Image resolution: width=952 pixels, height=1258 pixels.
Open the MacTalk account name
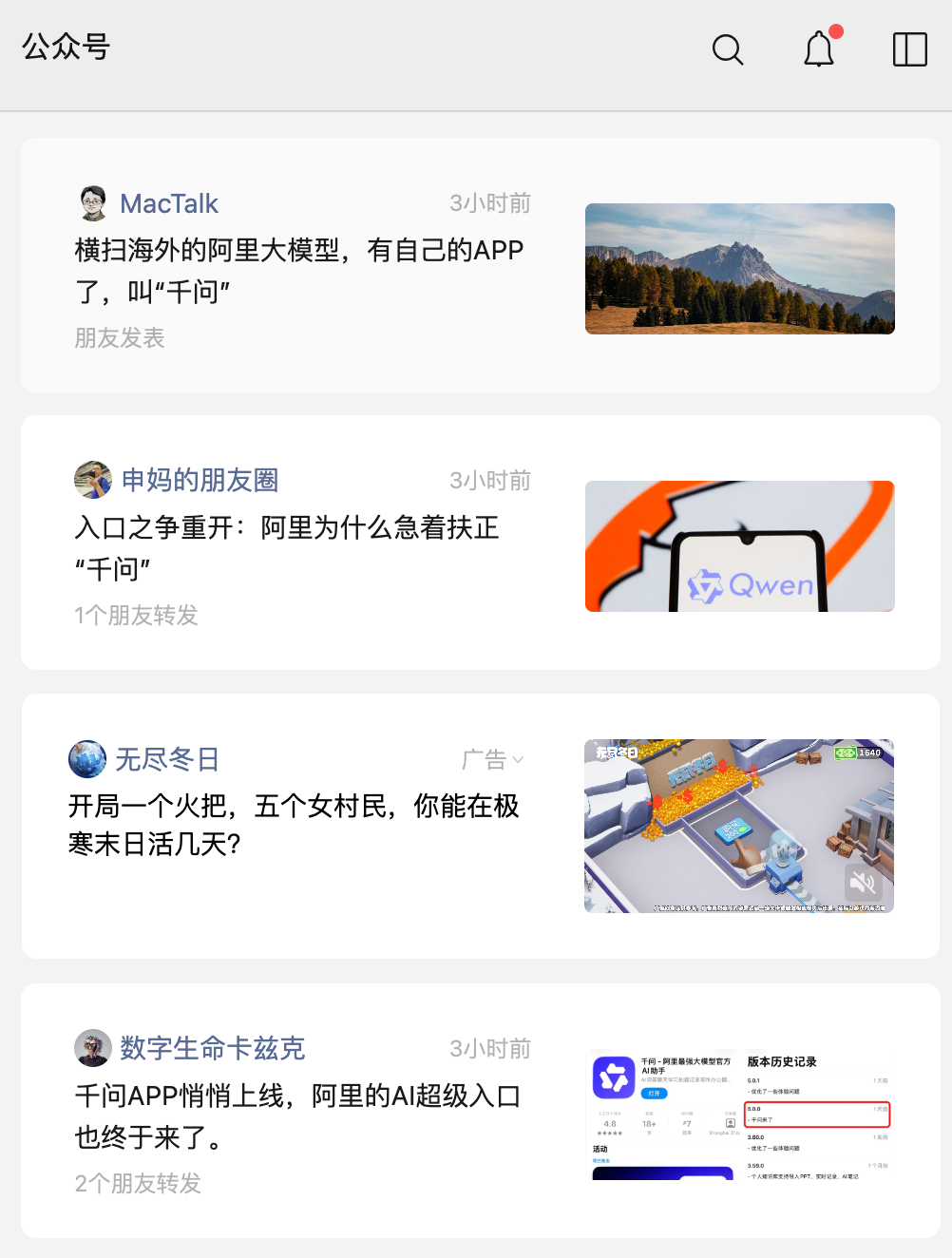coord(169,203)
